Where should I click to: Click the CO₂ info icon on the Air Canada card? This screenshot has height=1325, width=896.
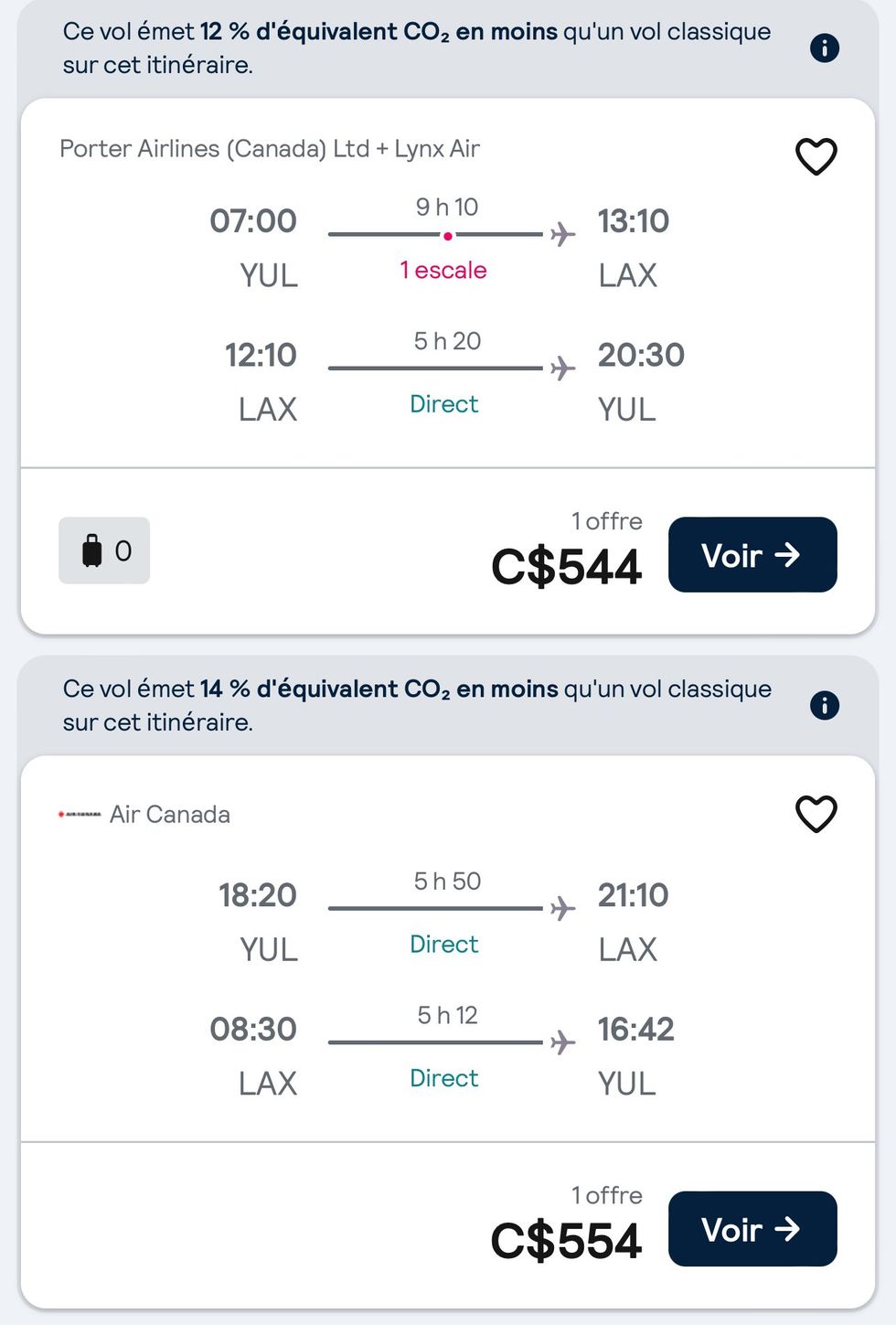point(826,705)
